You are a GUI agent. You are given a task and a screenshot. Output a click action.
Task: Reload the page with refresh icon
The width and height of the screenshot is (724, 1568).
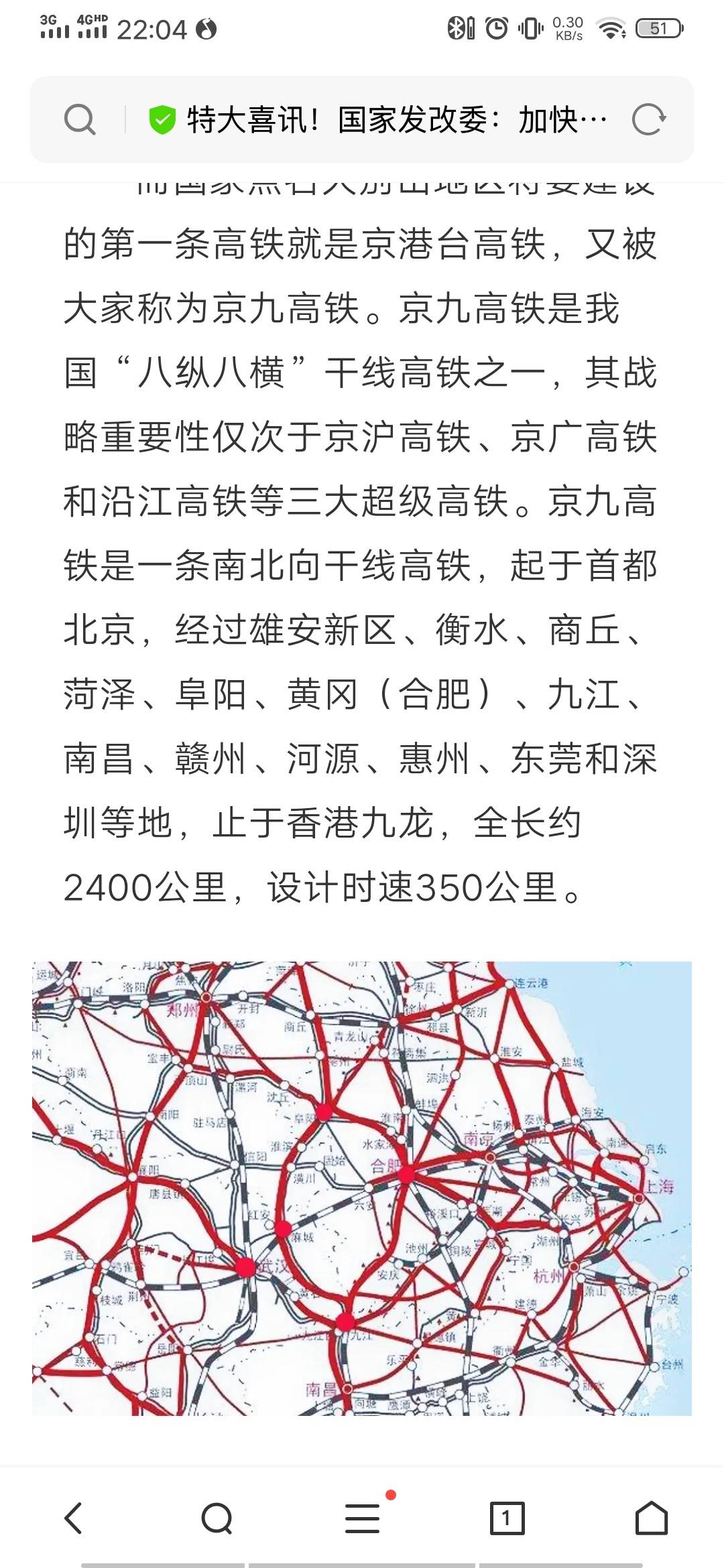[648, 120]
